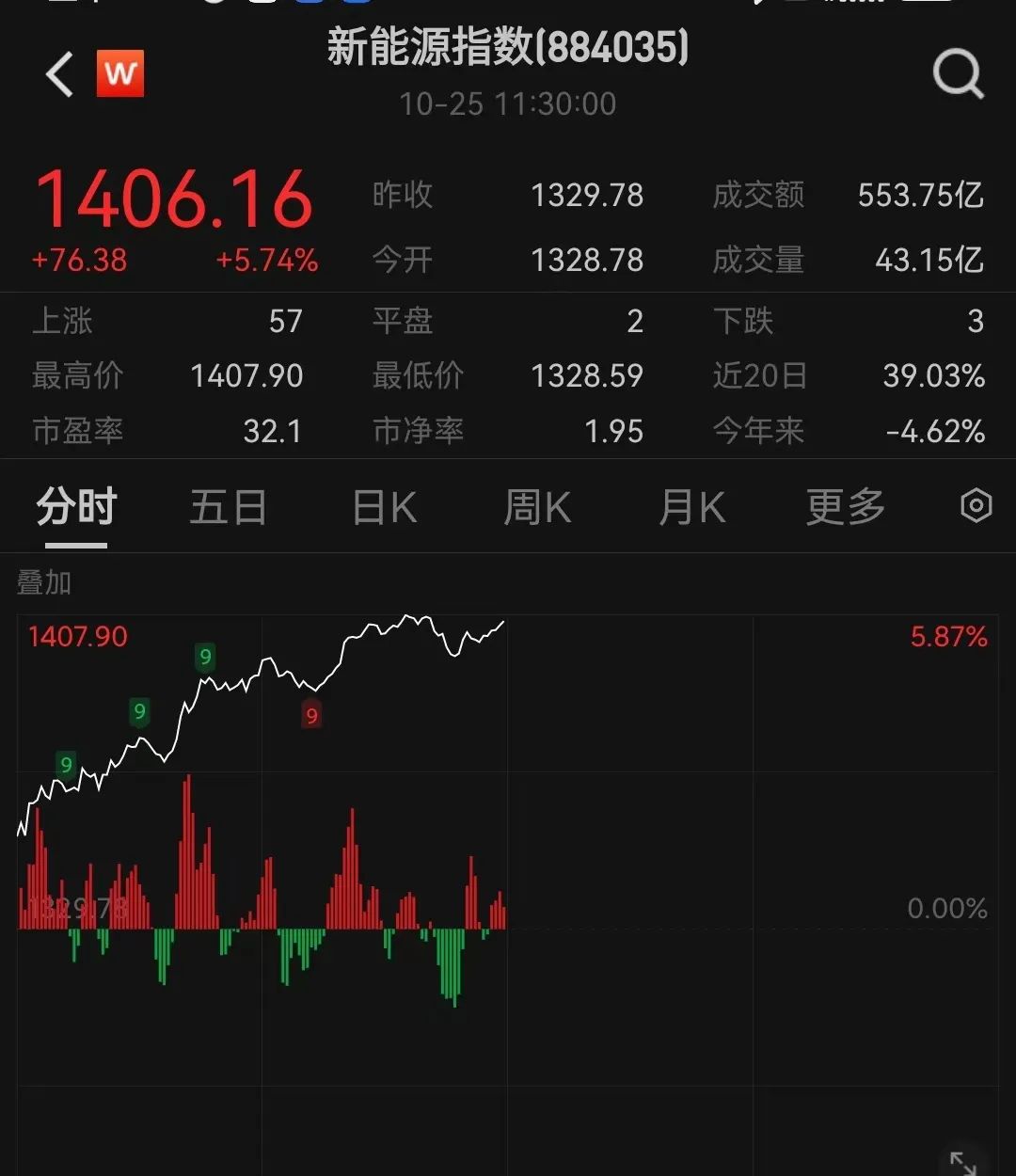1016x1176 pixels.
Task: Open chart settings hexagon icon
Action: tap(976, 506)
